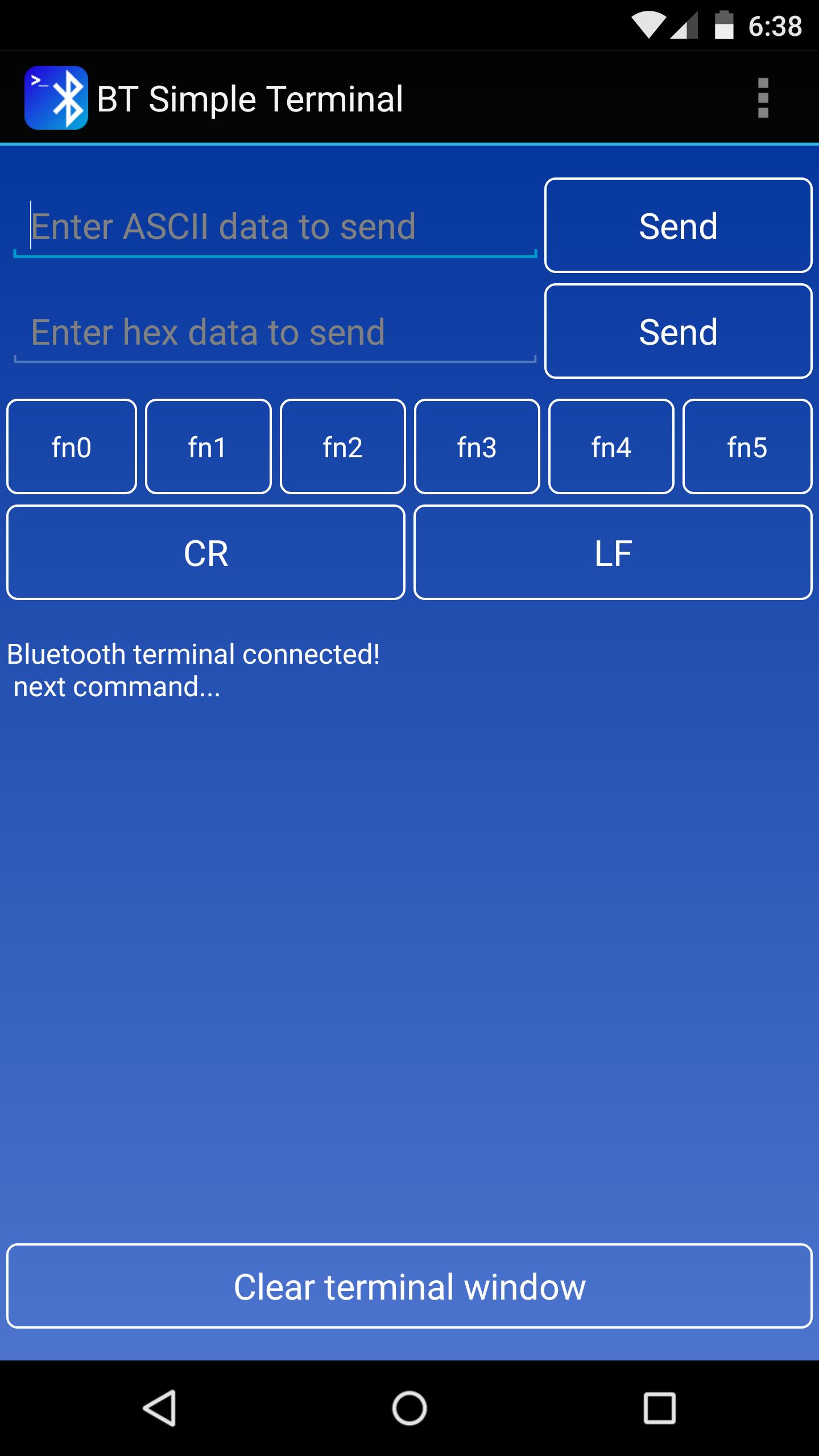Focus the ASCII data input field
This screenshot has width=819, height=1456.
coord(275,226)
